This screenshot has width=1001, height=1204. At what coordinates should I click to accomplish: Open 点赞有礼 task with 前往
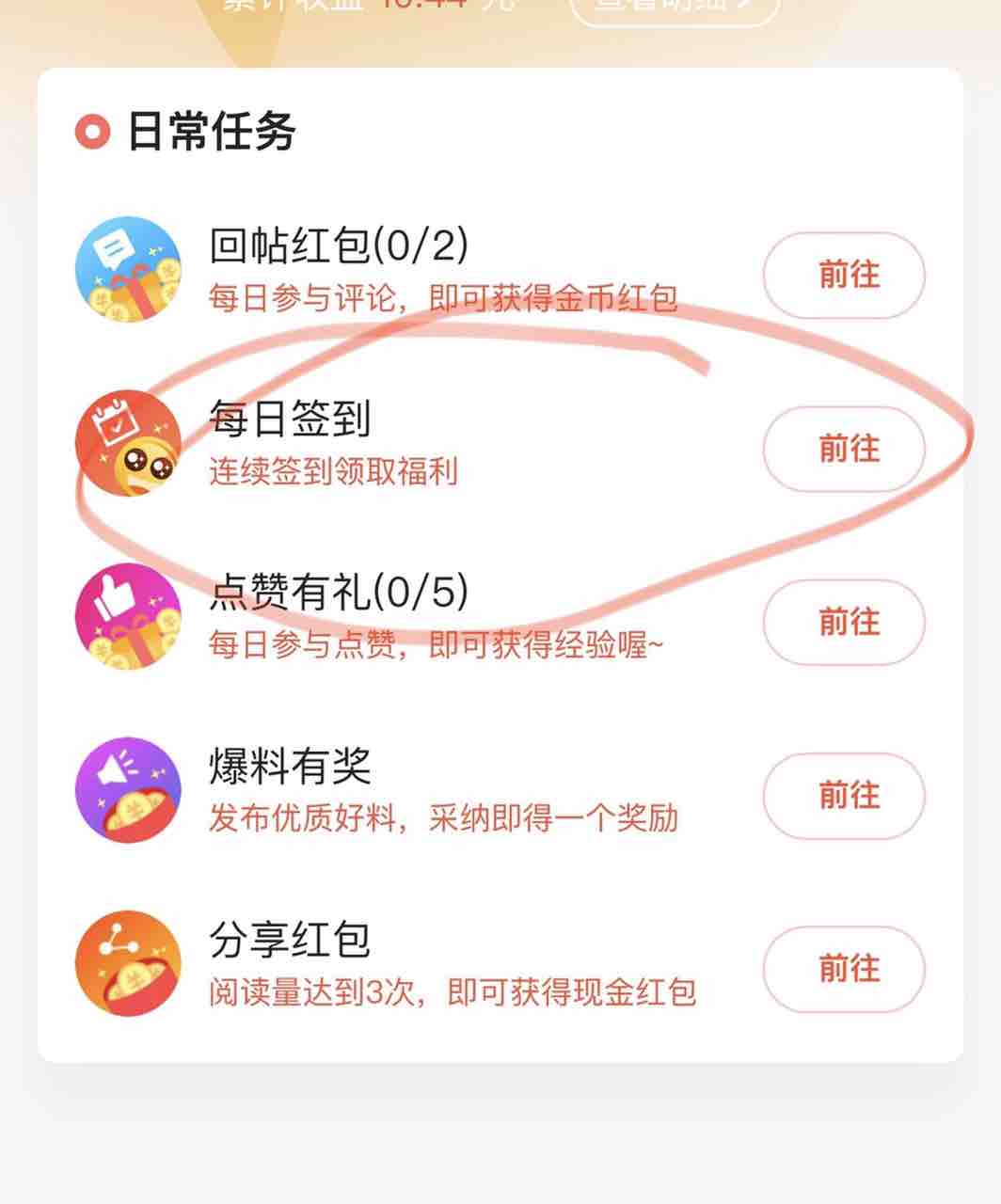click(843, 622)
